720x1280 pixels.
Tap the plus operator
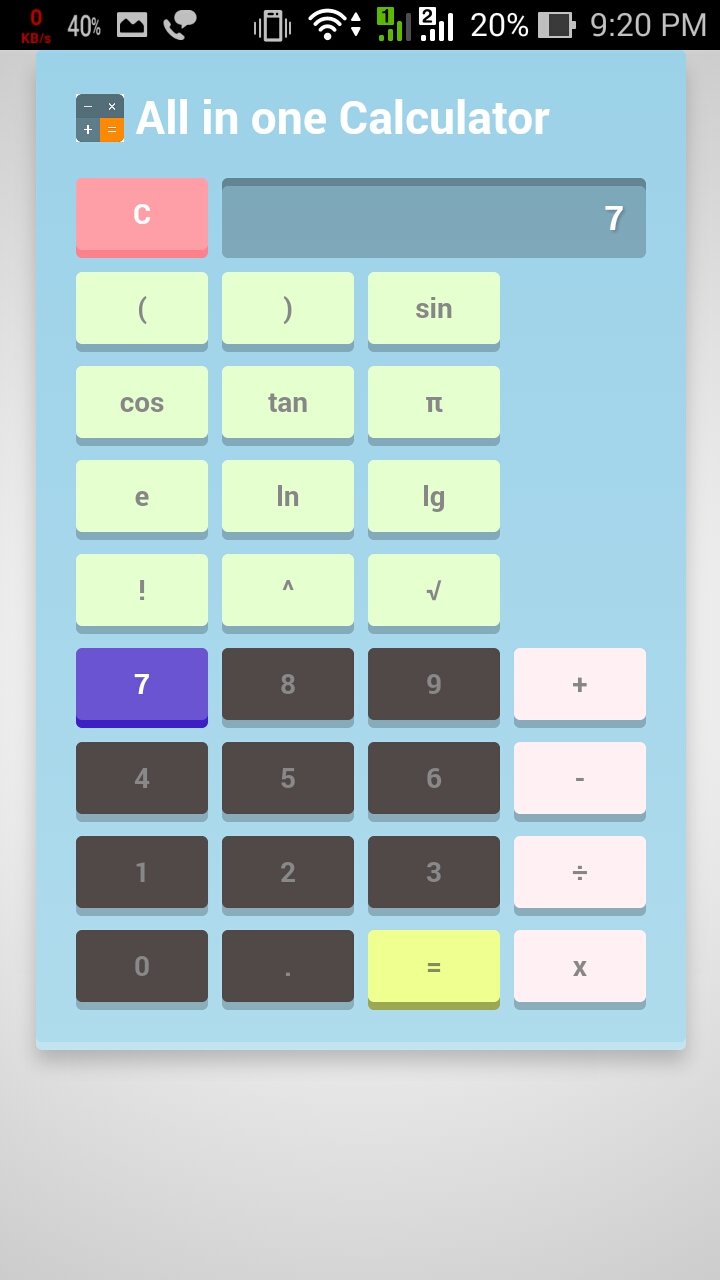coord(580,687)
